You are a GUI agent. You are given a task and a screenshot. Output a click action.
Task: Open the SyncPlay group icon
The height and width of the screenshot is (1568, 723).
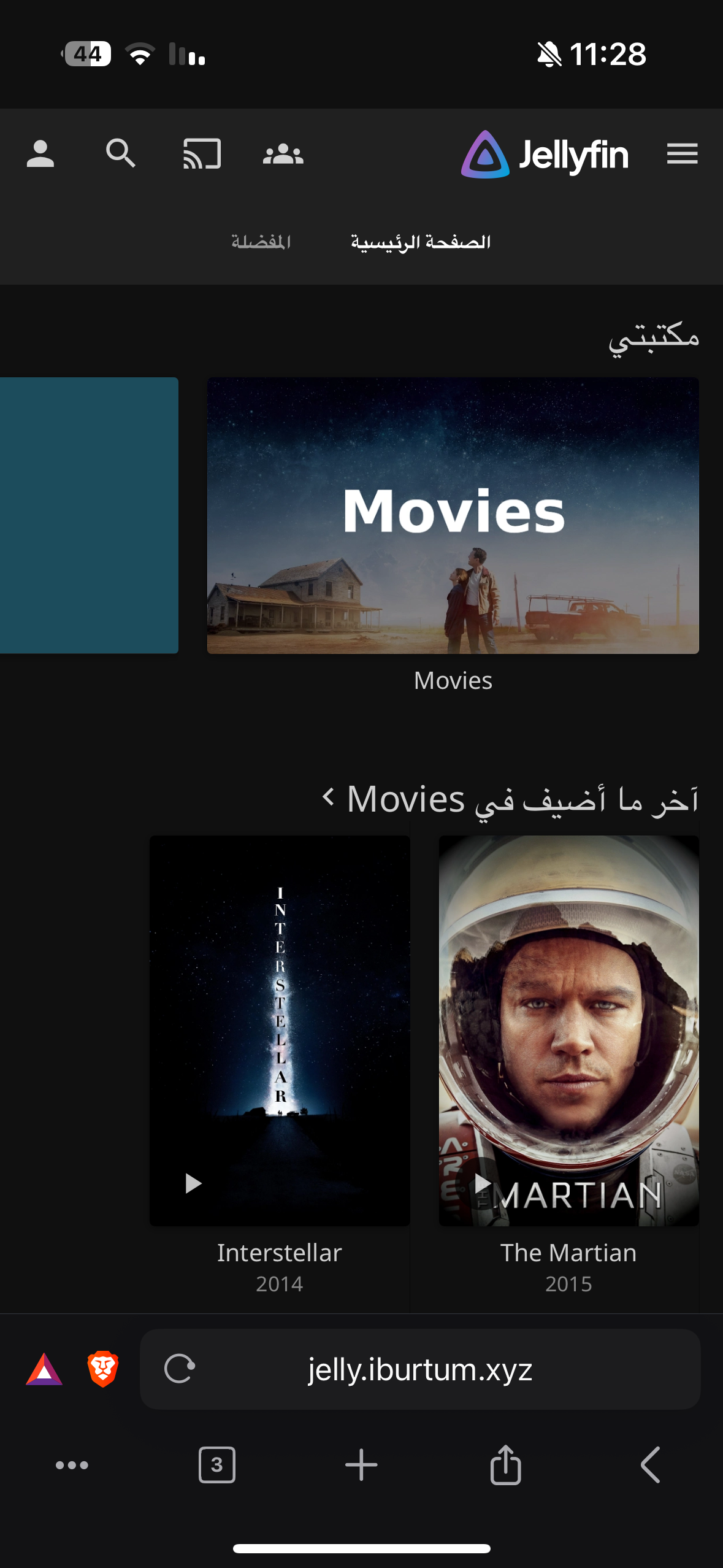coord(283,154)
